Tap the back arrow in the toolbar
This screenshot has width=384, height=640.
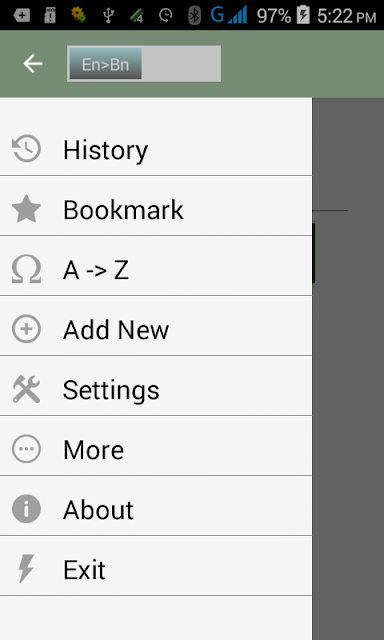click(33, 64)
